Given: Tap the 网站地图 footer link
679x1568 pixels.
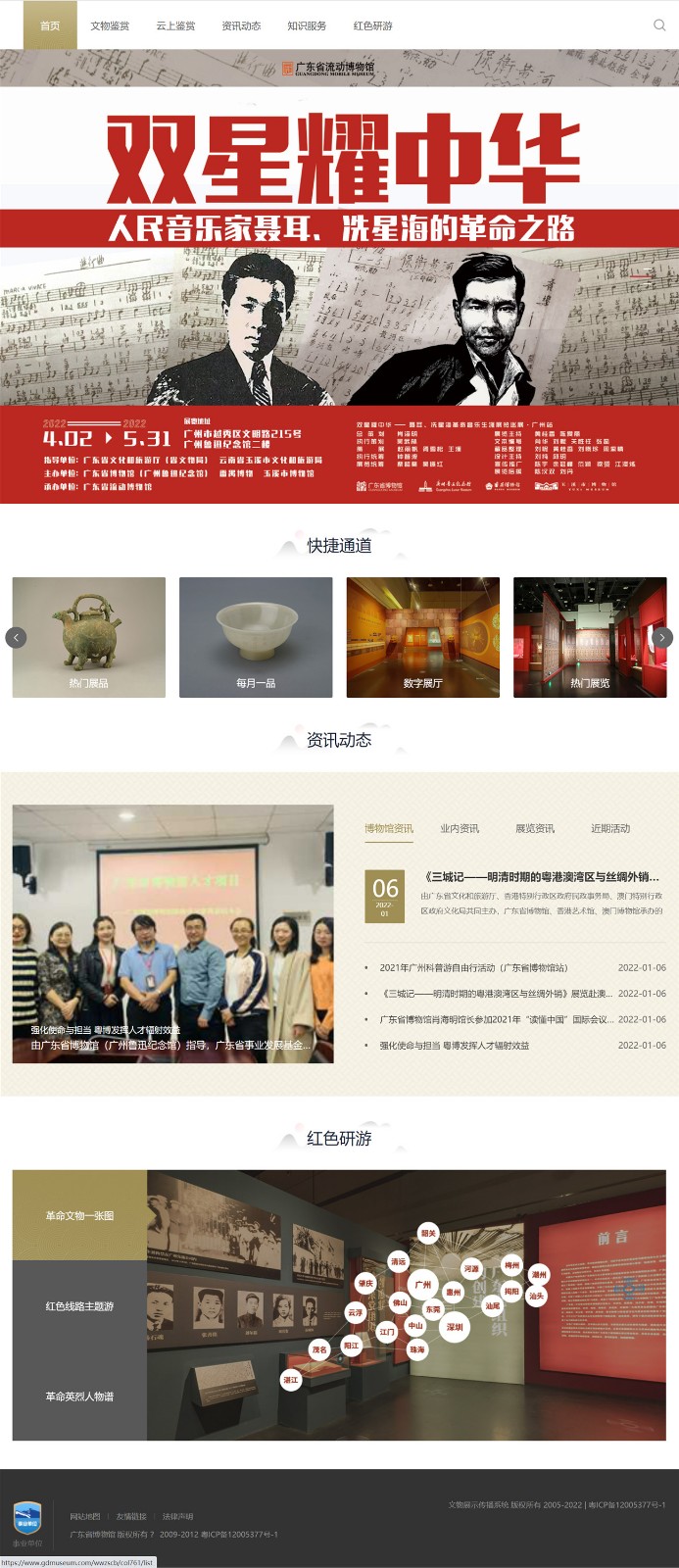Looking at the screenshot, I should point(84,1516).
